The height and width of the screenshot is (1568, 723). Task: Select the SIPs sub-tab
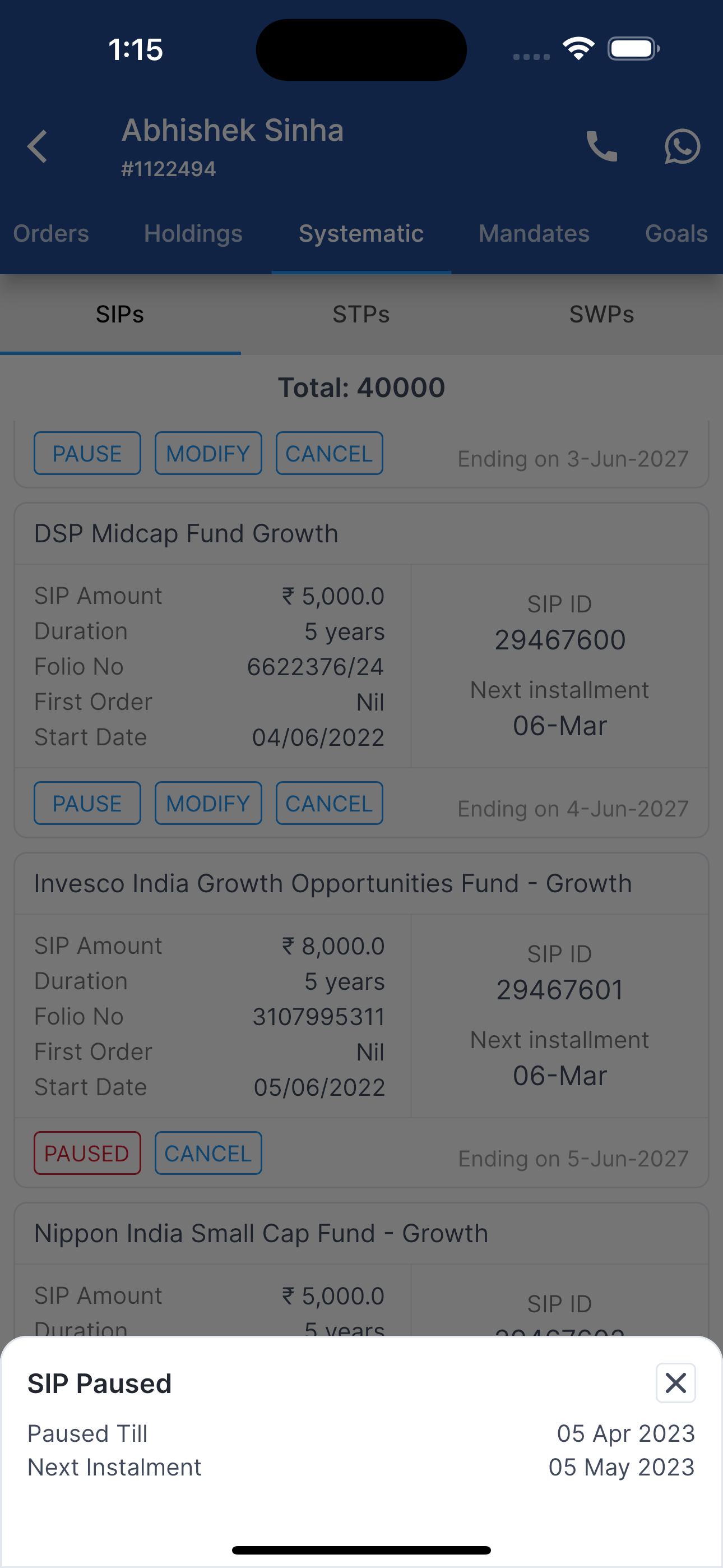pos(120,315)
